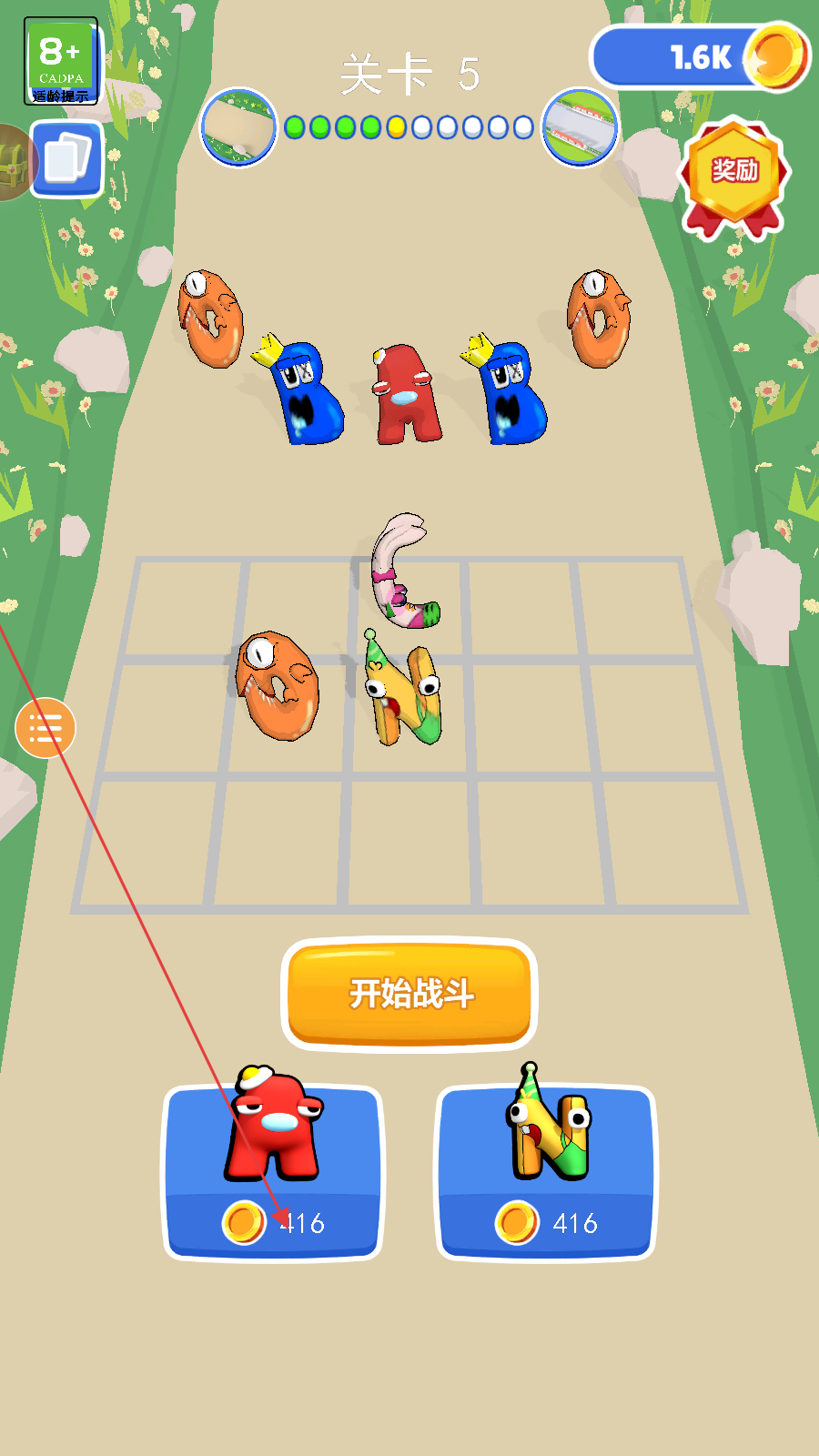This screenshot has width=819, height=1456.
Task: Tap the 1.6K coin balance
Action: (x=699, y=57)
